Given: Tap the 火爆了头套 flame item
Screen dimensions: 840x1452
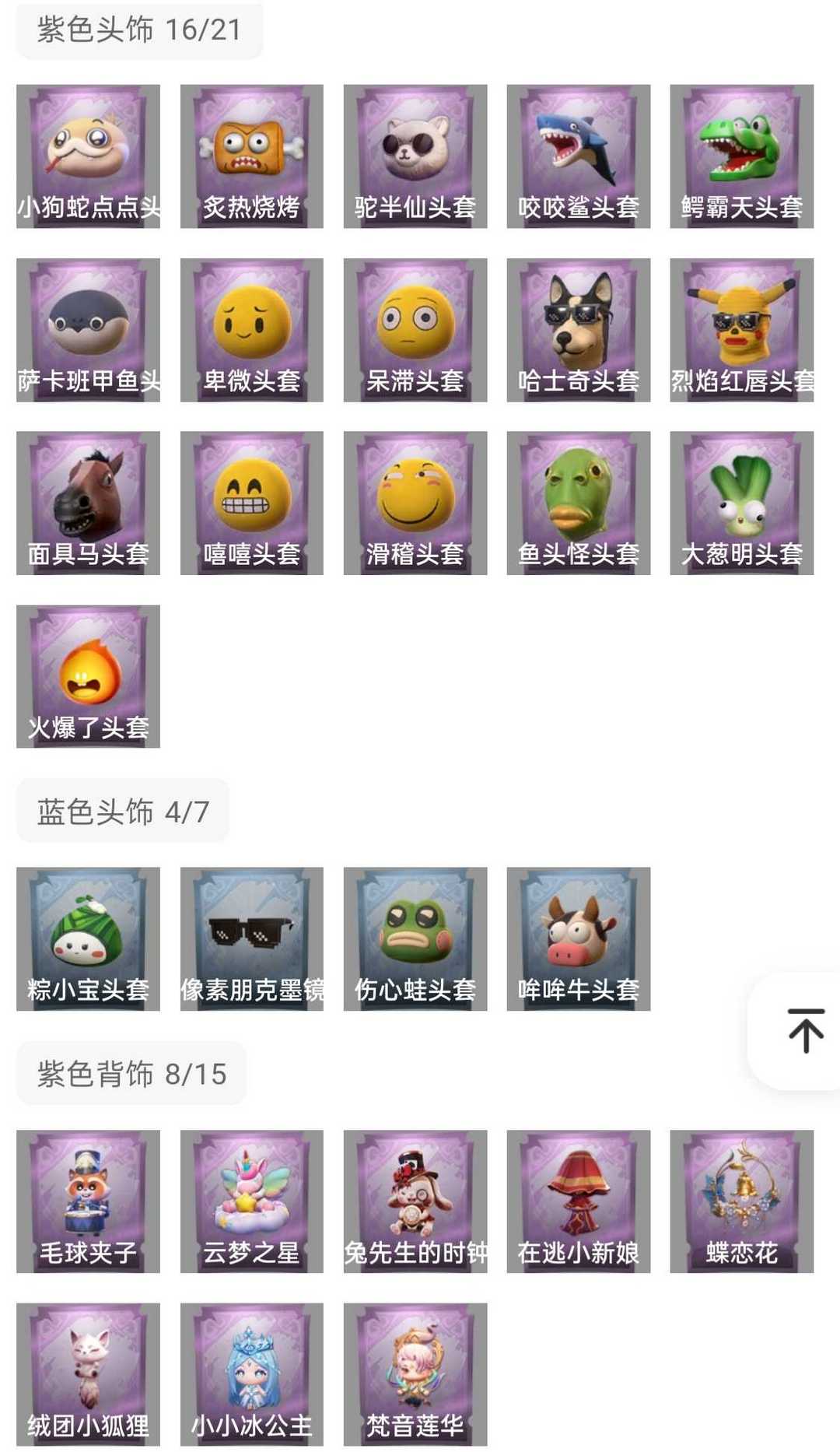Looking at the screenshot, I should (88, 677).
